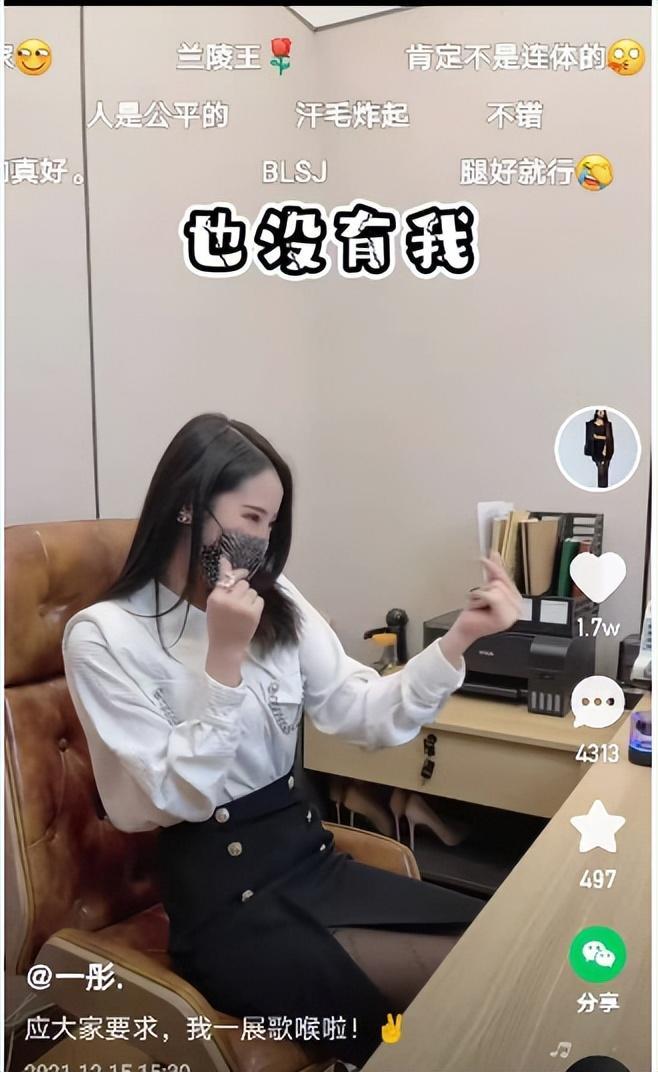Share this video via WeChat

click(x=597, y=954)
